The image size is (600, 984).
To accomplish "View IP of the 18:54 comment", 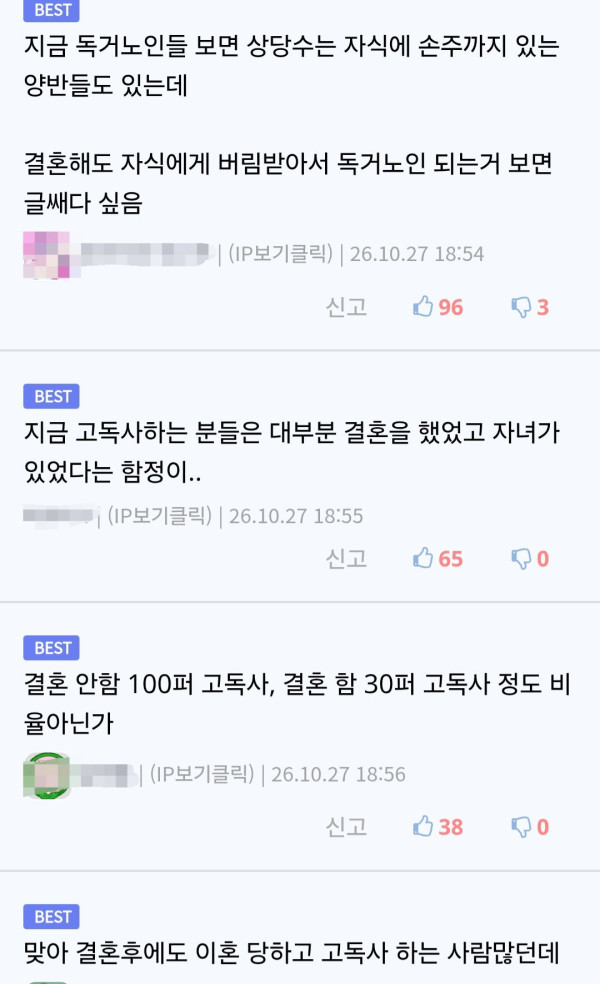I will (x=280, y=254).
